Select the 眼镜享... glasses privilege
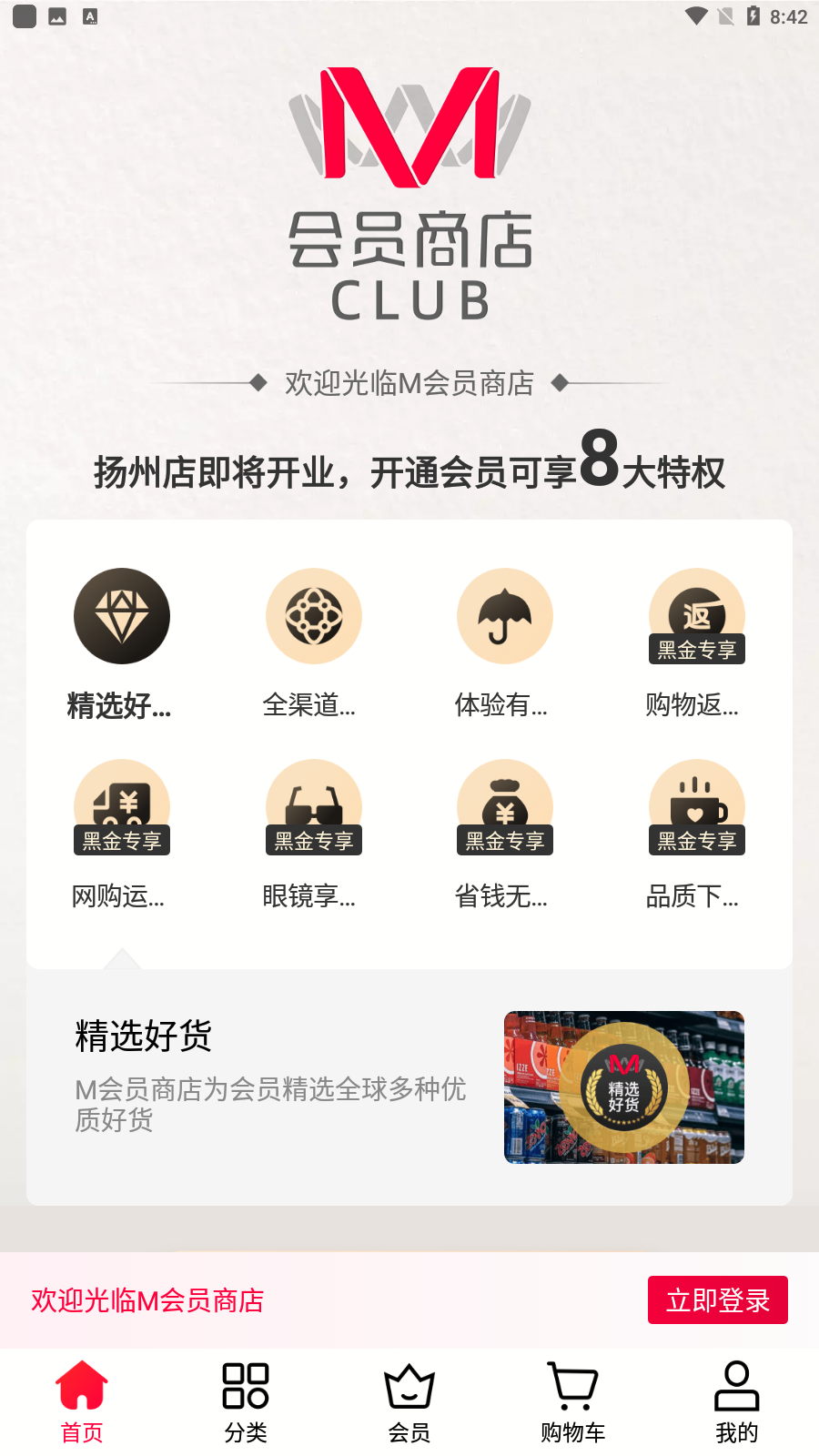 314,807
